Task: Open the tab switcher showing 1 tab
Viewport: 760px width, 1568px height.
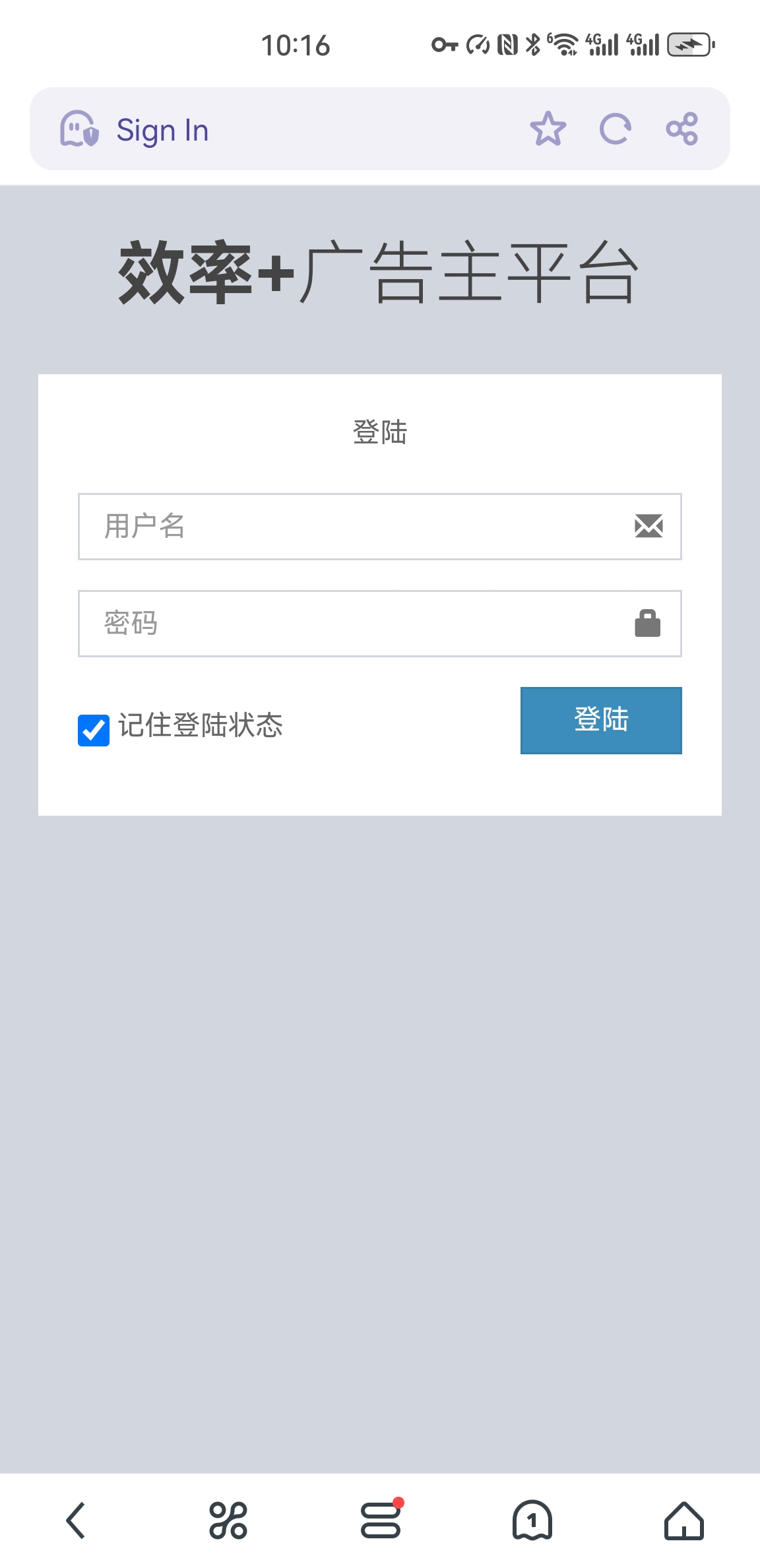Action: [532, 1520]
